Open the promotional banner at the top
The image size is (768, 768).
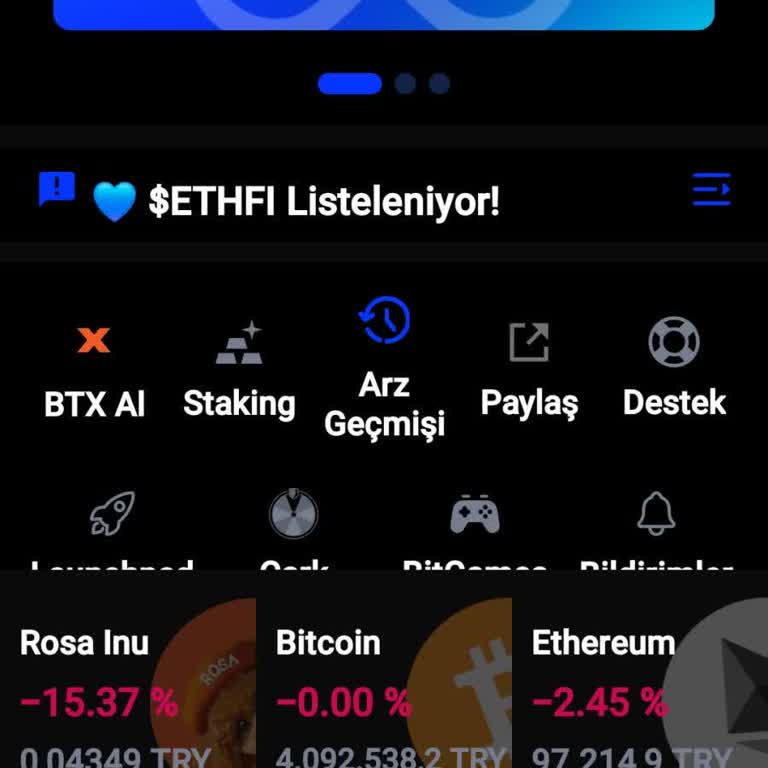[384, 14]
